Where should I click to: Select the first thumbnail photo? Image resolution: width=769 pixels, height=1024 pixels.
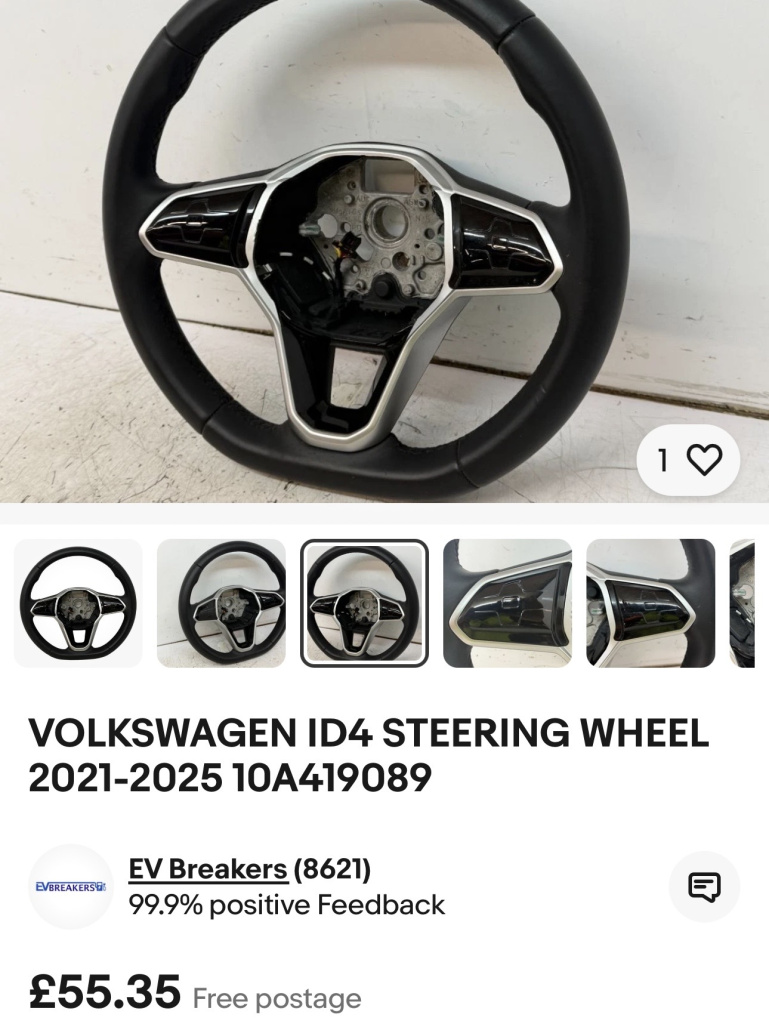point(78,603)
